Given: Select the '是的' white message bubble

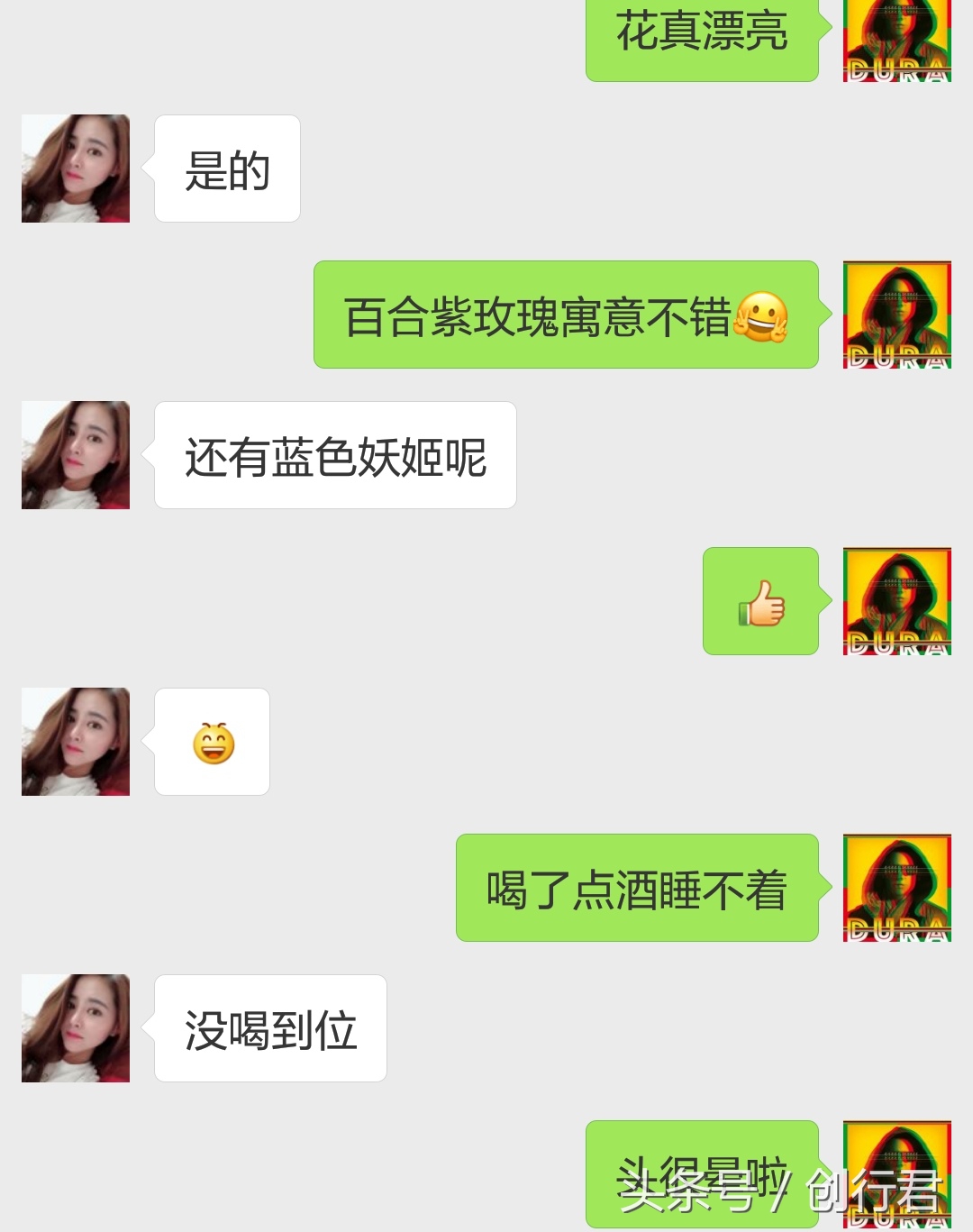Looking at the screenshot, I should 227,168.
